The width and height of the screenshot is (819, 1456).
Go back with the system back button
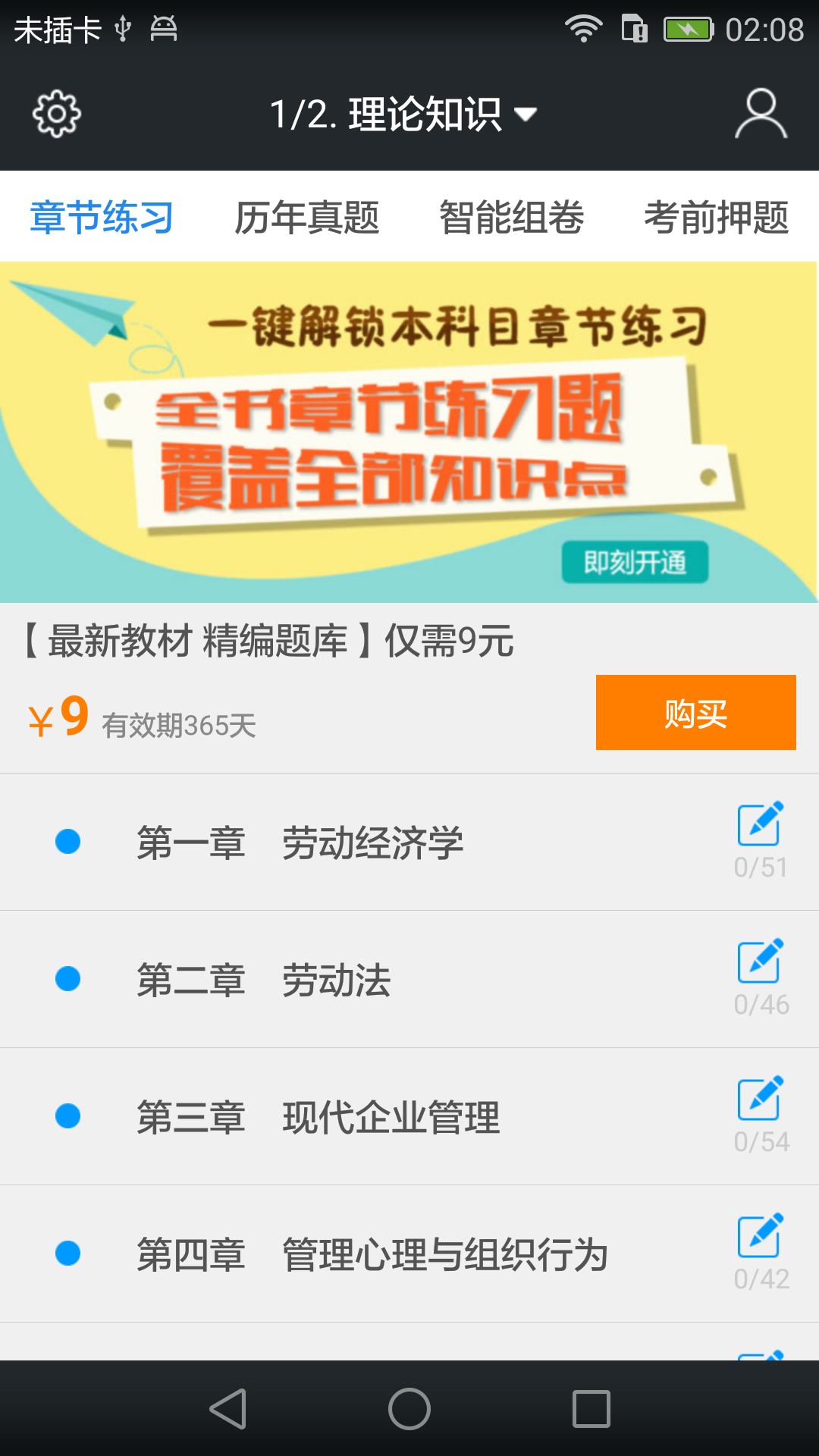[x=227, y=1409]
